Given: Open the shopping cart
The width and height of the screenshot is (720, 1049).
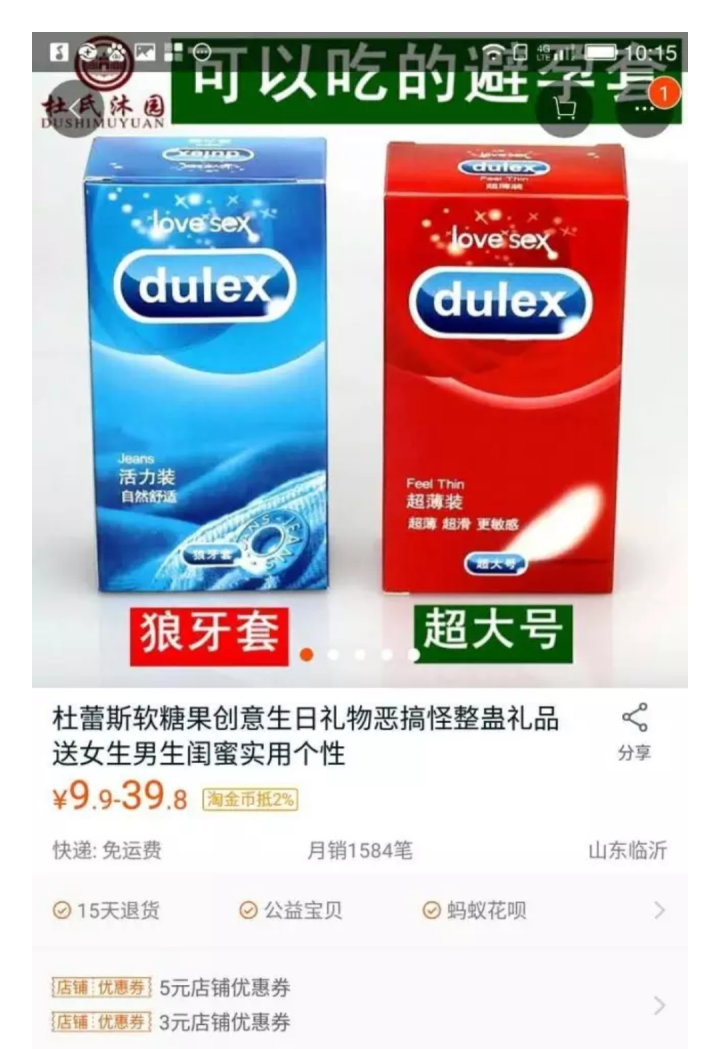Looking at the screenshot, I should point(566,108).
